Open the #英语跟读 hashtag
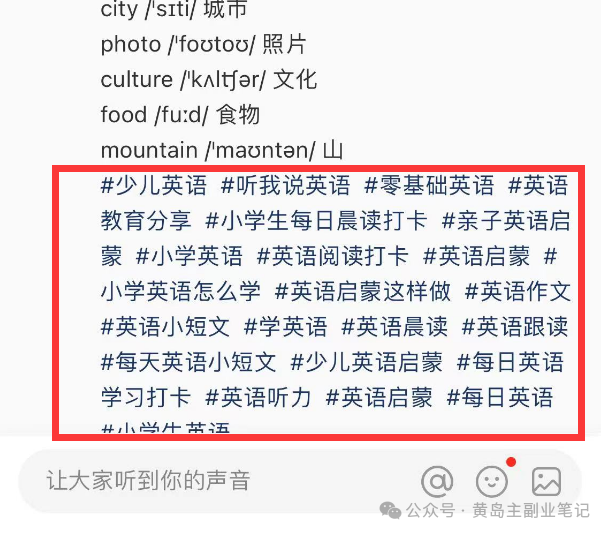 pos(515,327)
